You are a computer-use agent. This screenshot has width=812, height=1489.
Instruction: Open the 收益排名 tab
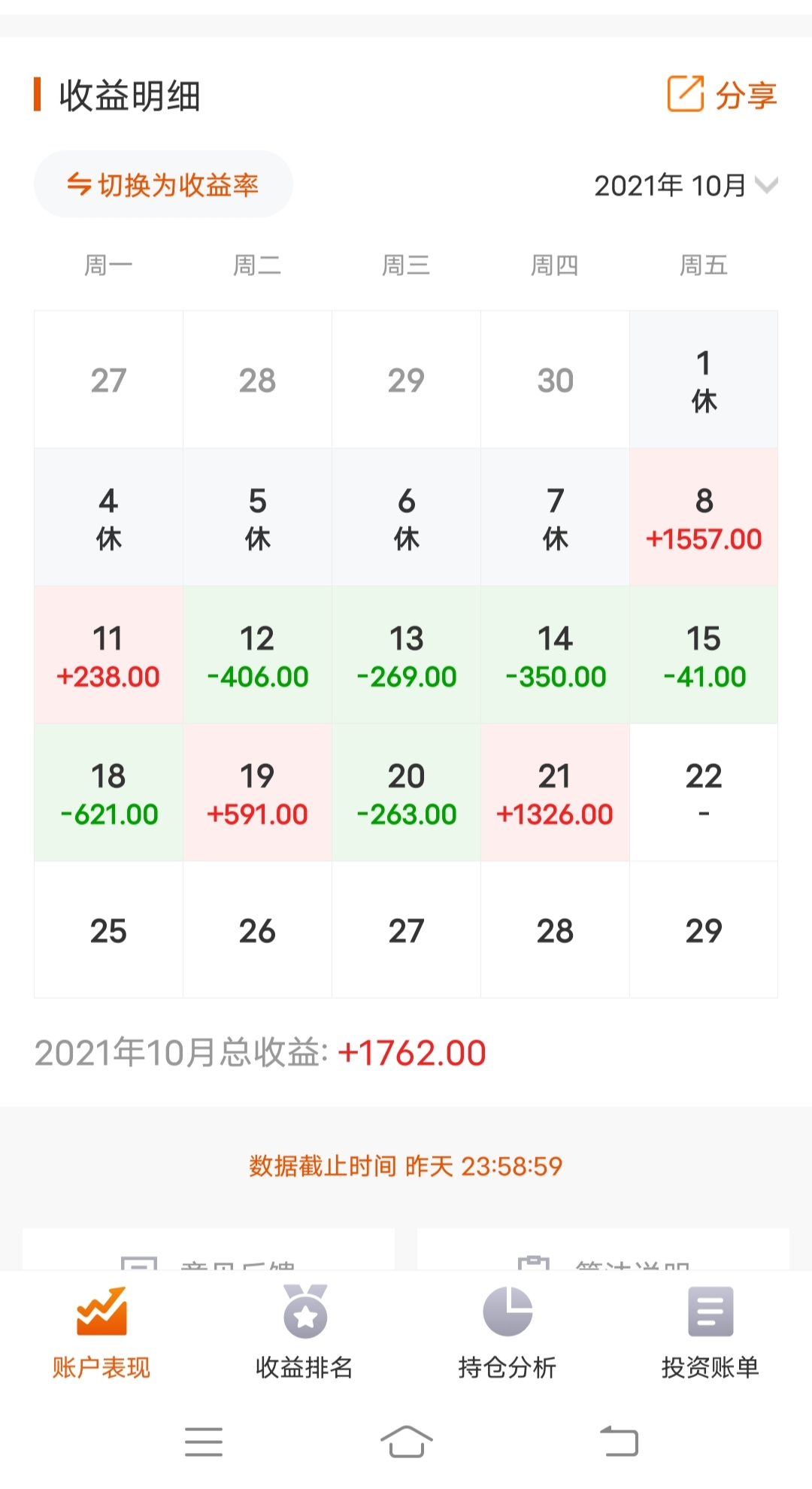tap(304, 1333)
